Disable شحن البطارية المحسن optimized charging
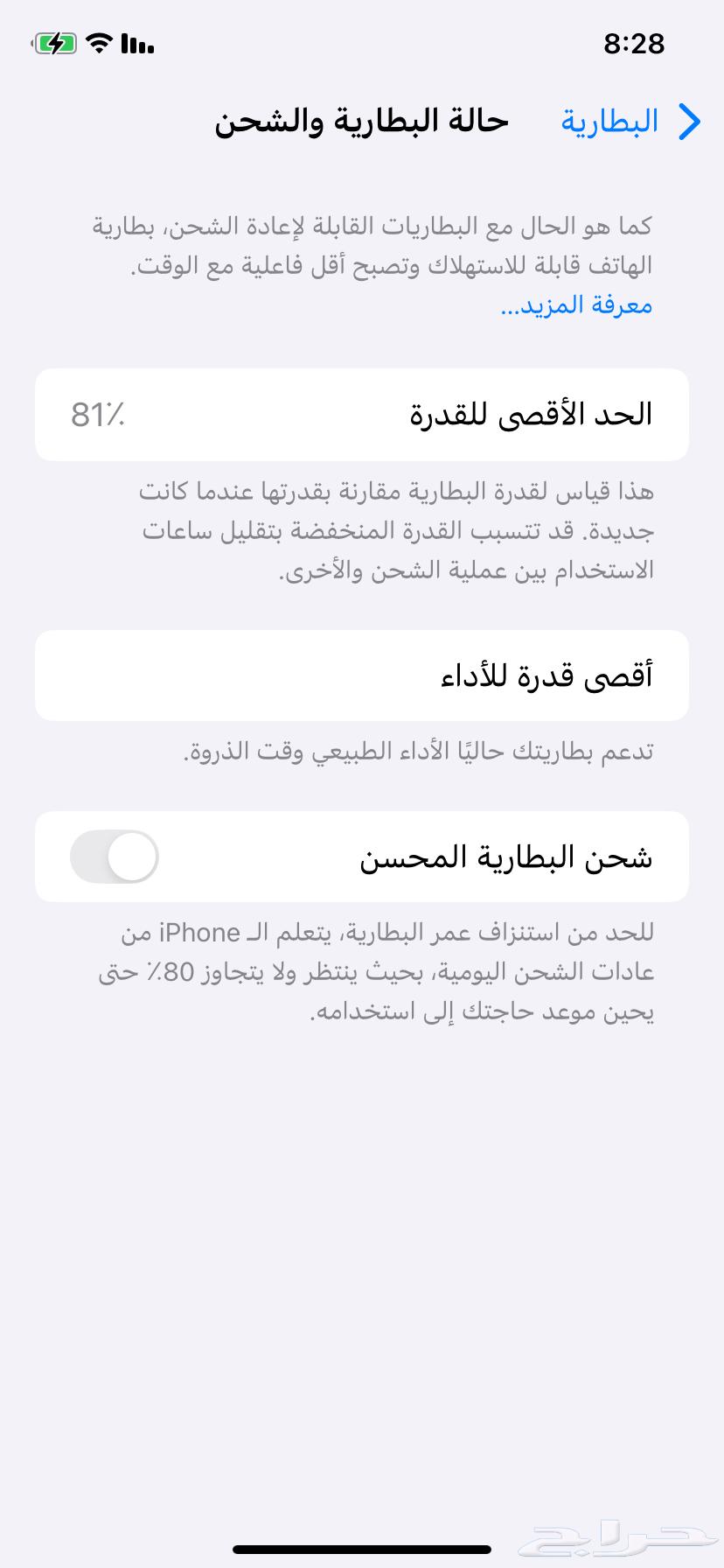 click(114, 857)
